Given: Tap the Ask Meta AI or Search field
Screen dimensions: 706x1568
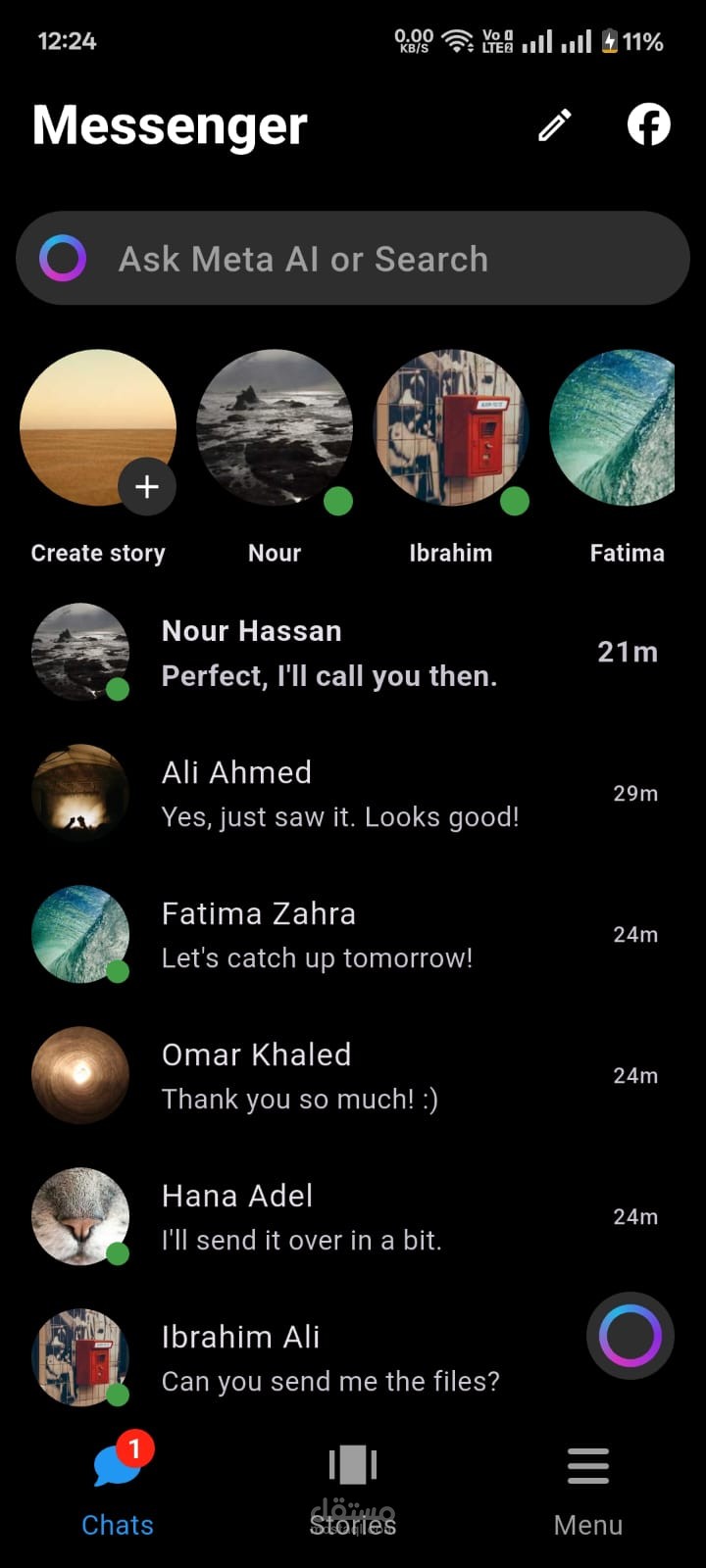Looking at the screenshot, I should pos(353,259).
